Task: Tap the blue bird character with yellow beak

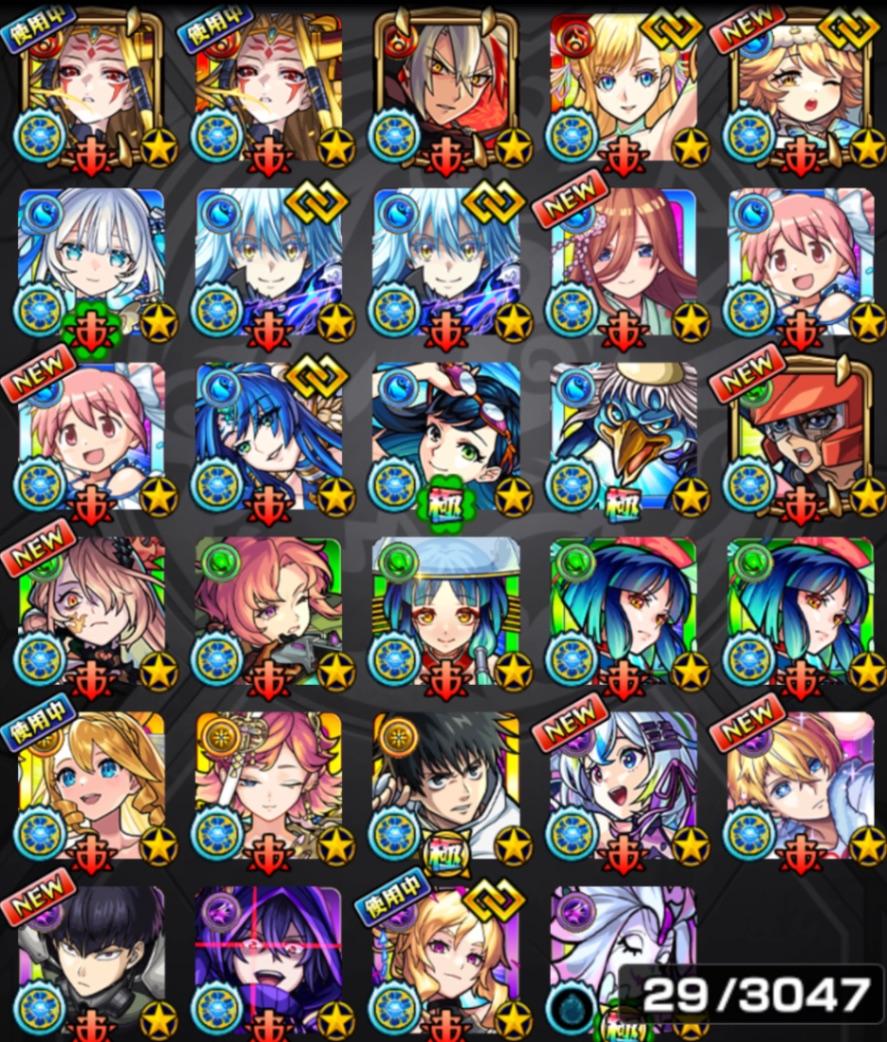Action: (x=622, y=436)
